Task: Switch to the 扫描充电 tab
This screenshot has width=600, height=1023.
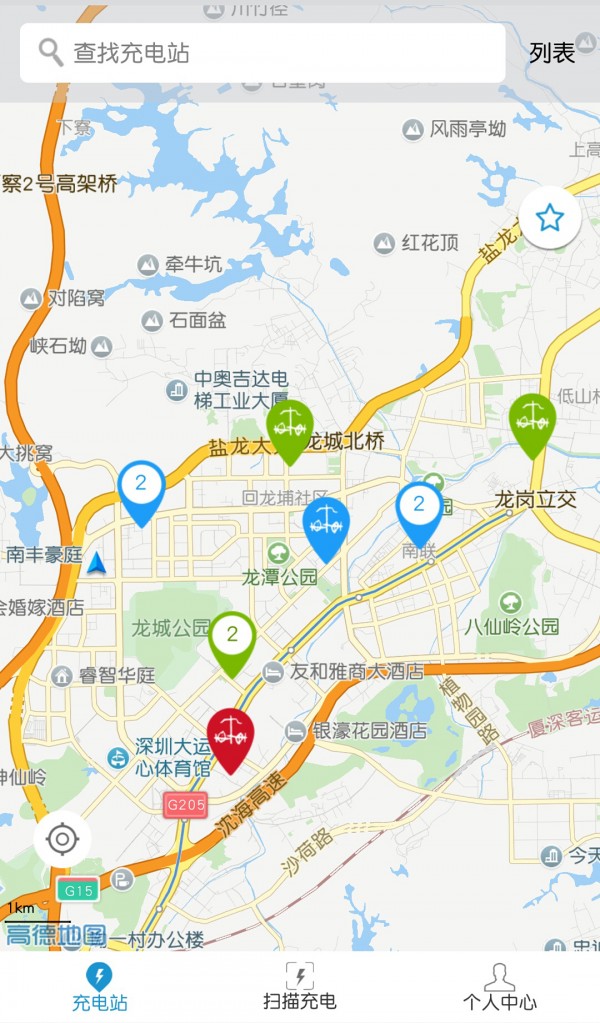Action: coord(299,986)
